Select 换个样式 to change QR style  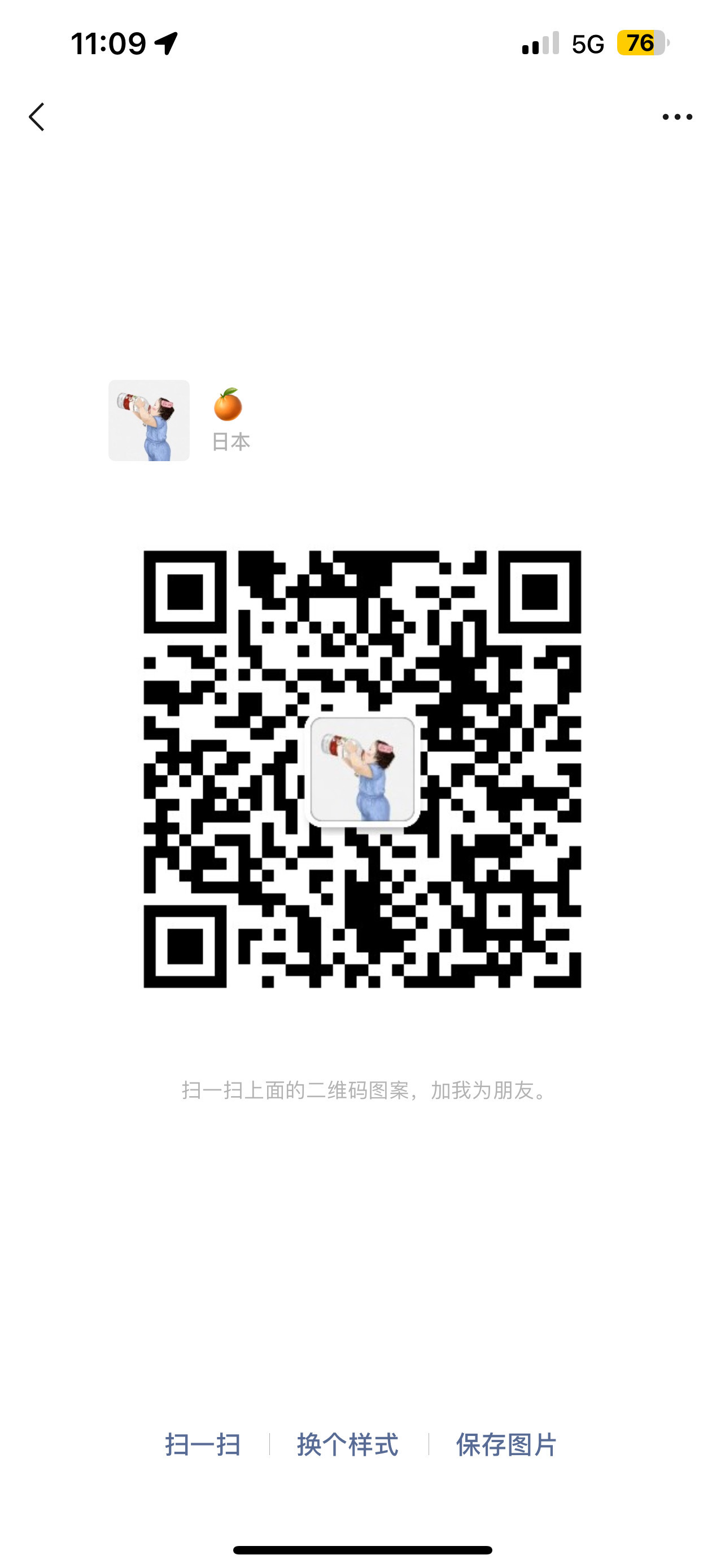tap(348, 1444)
